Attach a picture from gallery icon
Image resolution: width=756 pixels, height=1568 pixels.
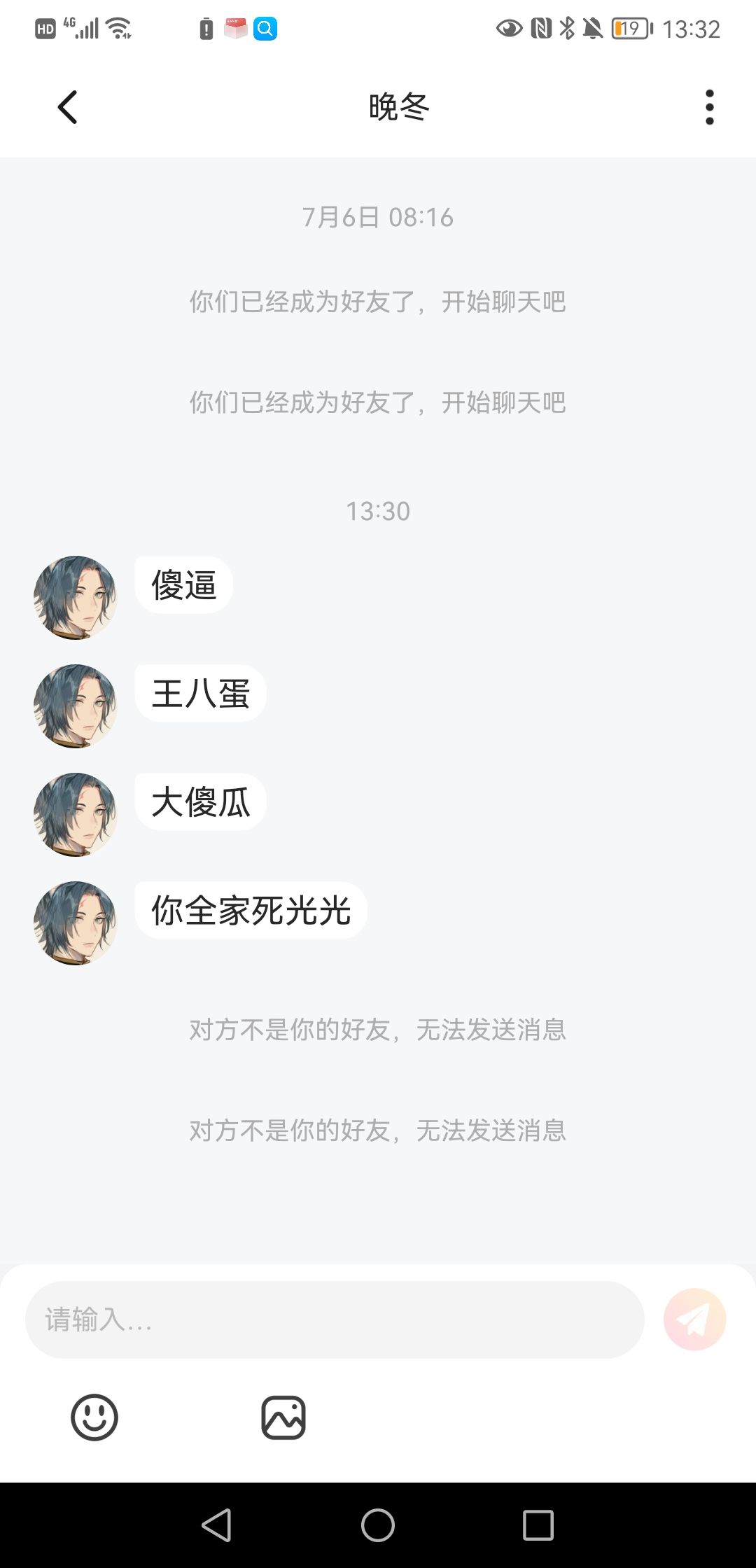(x=283, y=1417)
